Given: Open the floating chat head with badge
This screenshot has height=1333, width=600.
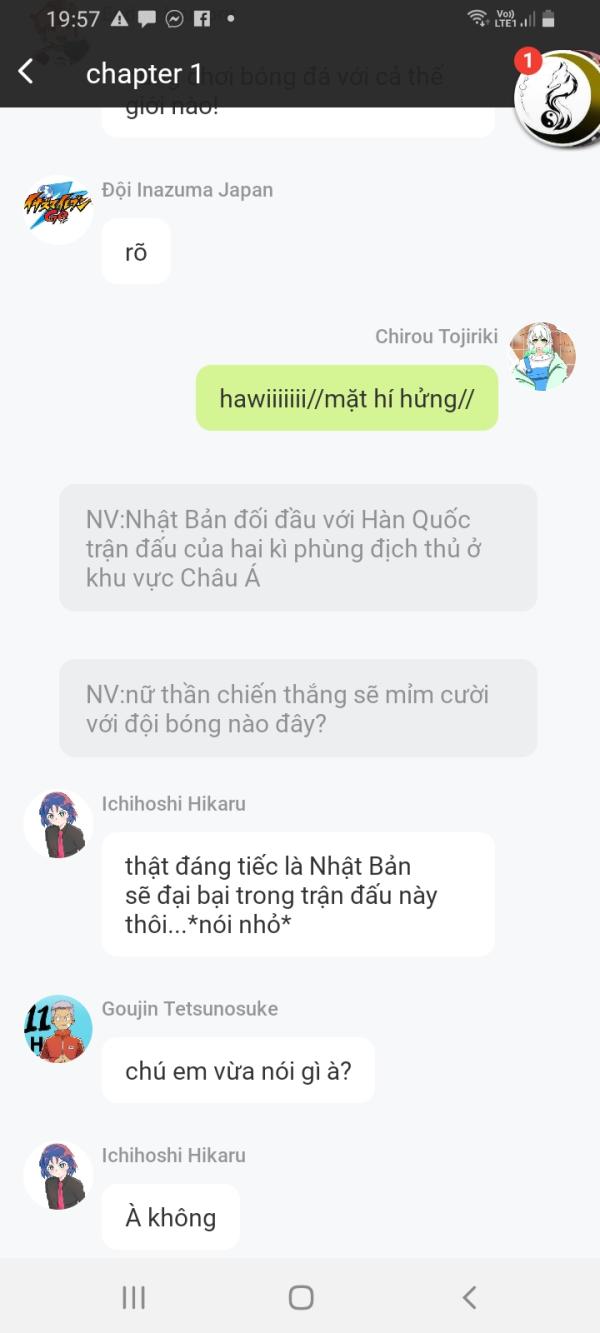Looking at the screenshot, I should point(556,98).
